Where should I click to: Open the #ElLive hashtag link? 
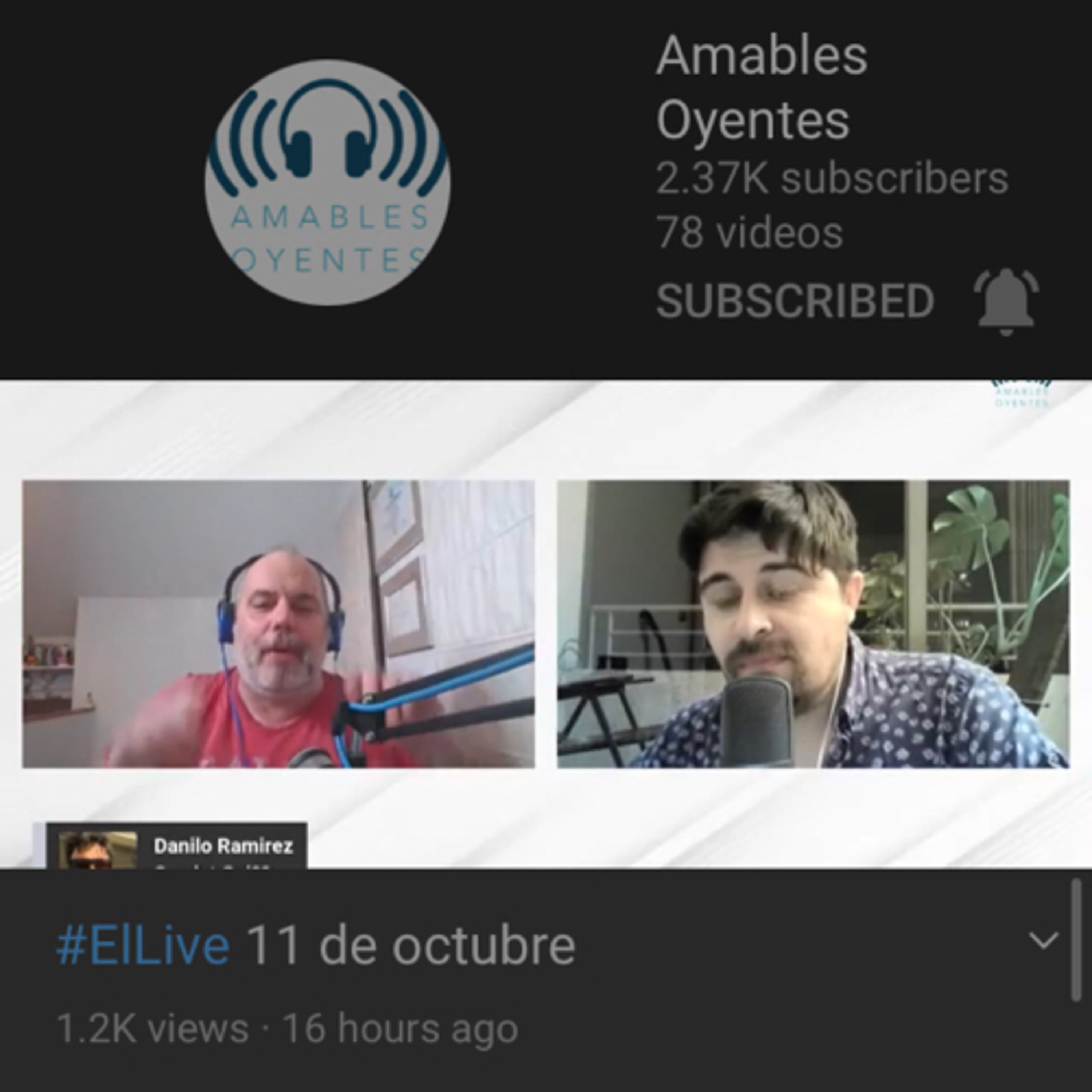pos(143,946)
